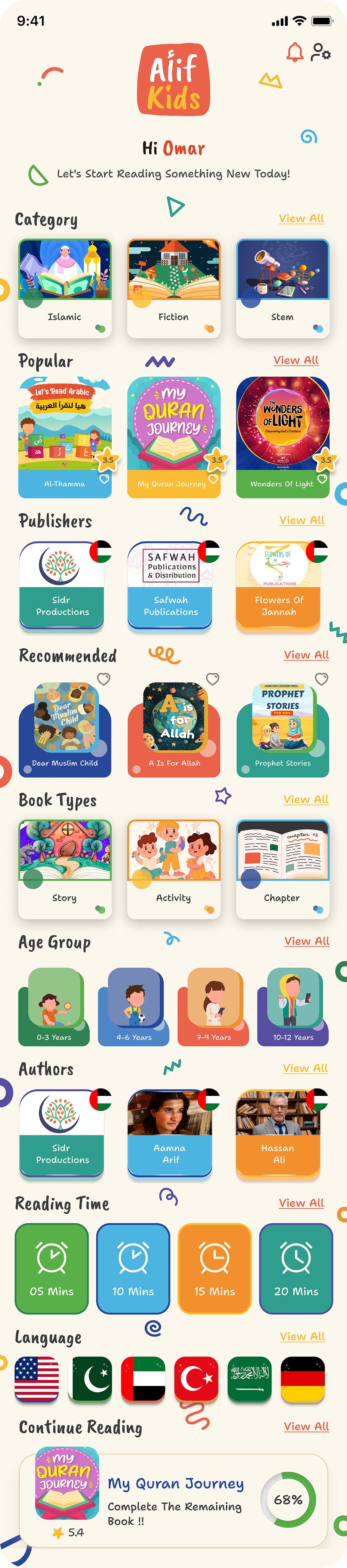
Task: Open the Wonders Of Light book
Action: coord(282,436)
